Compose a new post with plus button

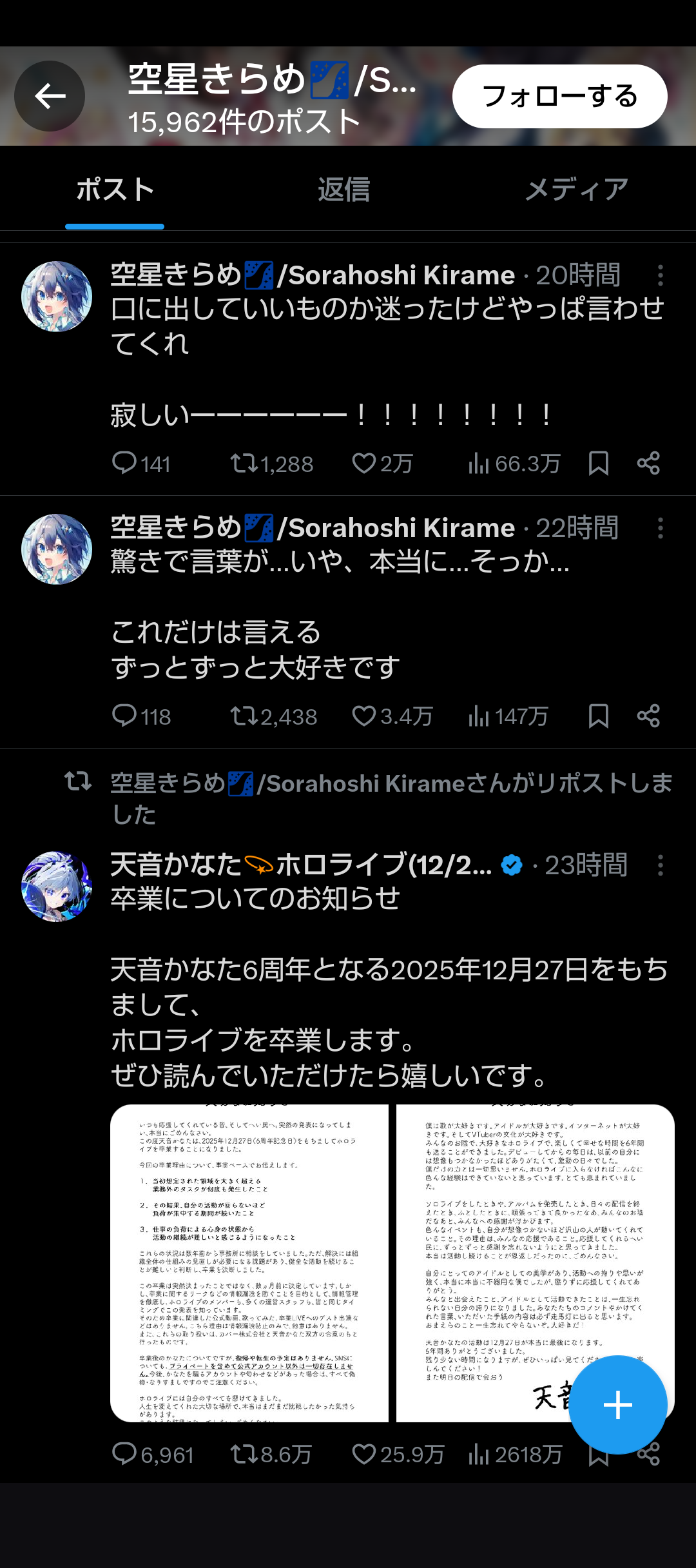617,1405
